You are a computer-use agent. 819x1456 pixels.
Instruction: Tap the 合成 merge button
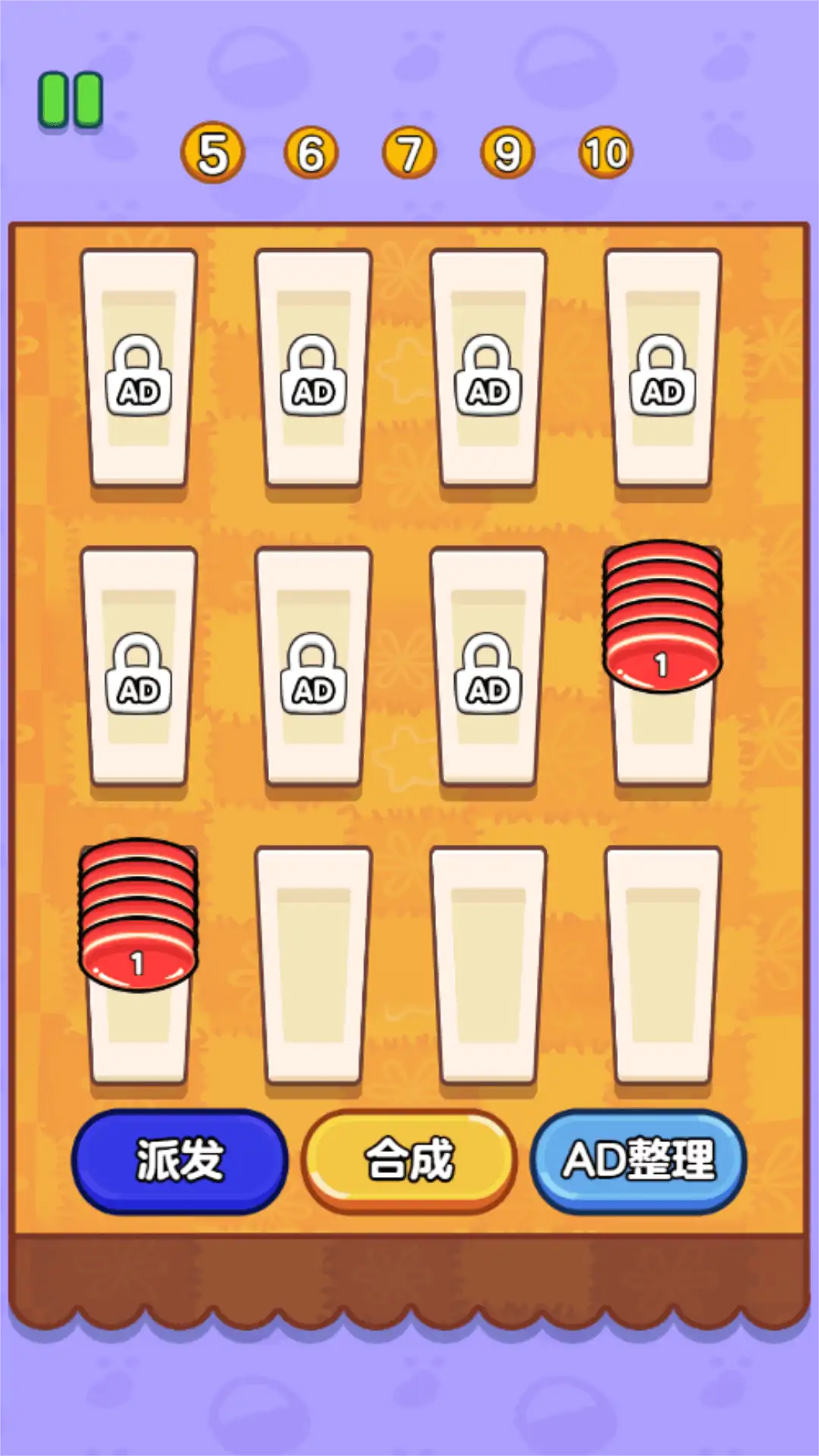(409, 1160)
